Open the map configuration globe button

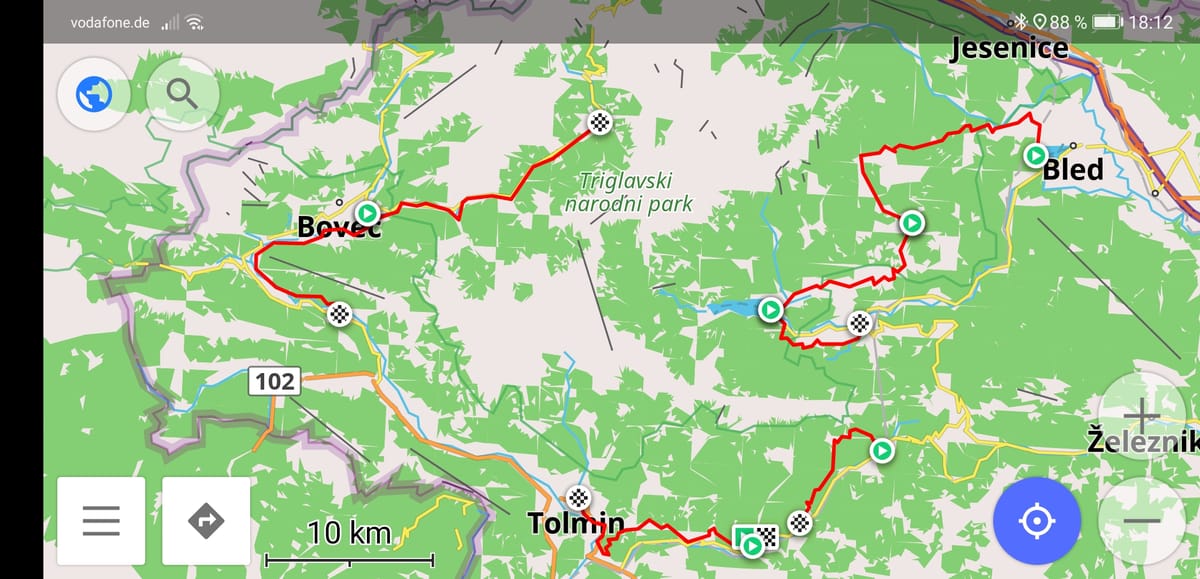92,94
